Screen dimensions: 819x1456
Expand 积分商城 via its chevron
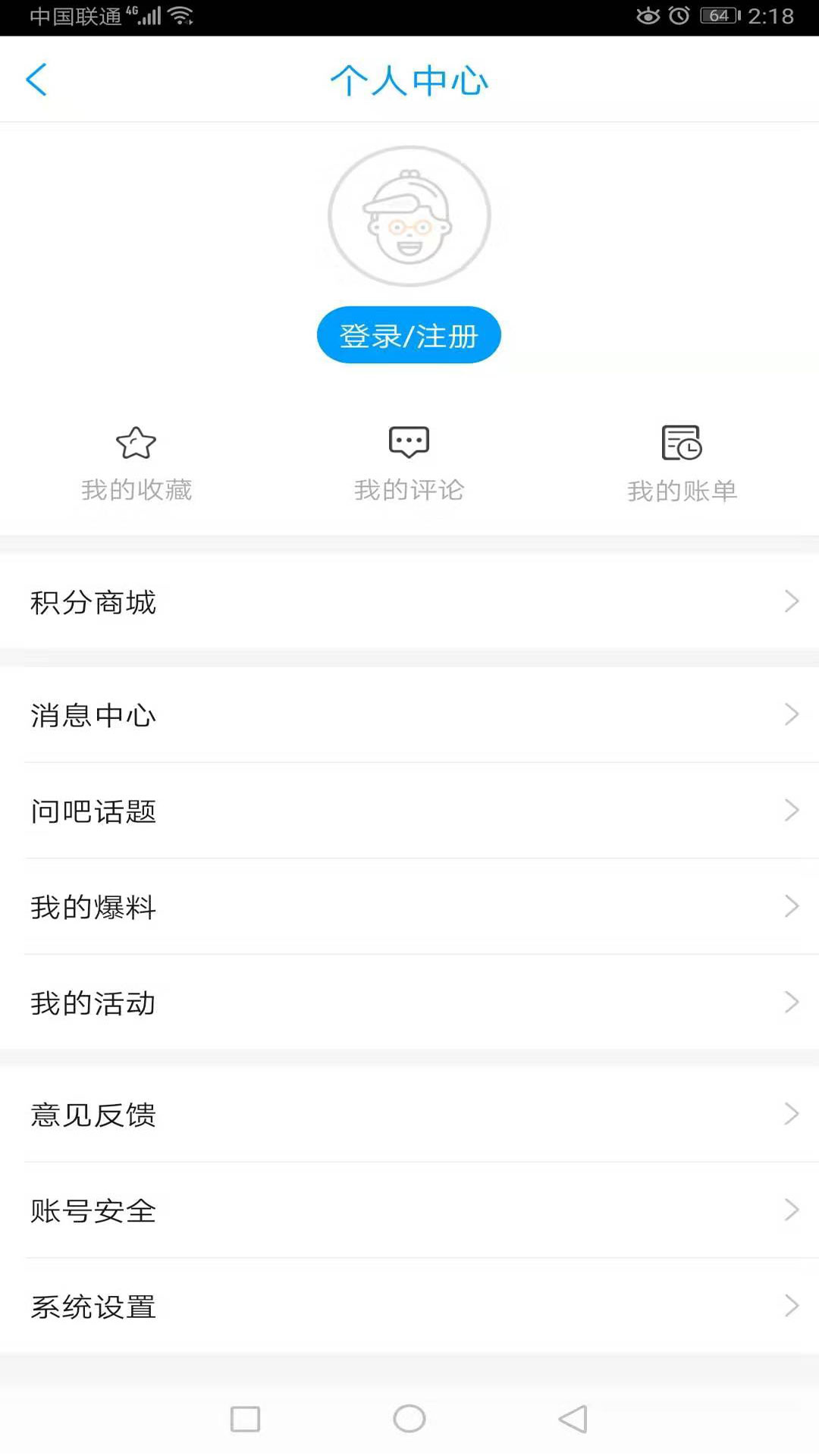click(791, 602)
